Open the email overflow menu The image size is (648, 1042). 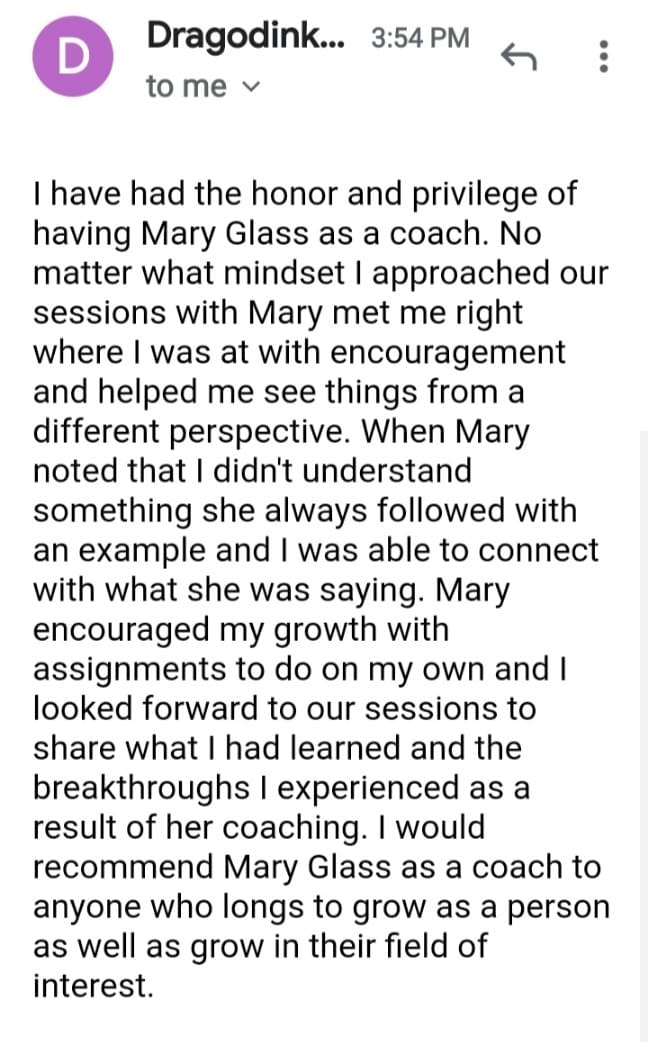click(x=603, y=57)
